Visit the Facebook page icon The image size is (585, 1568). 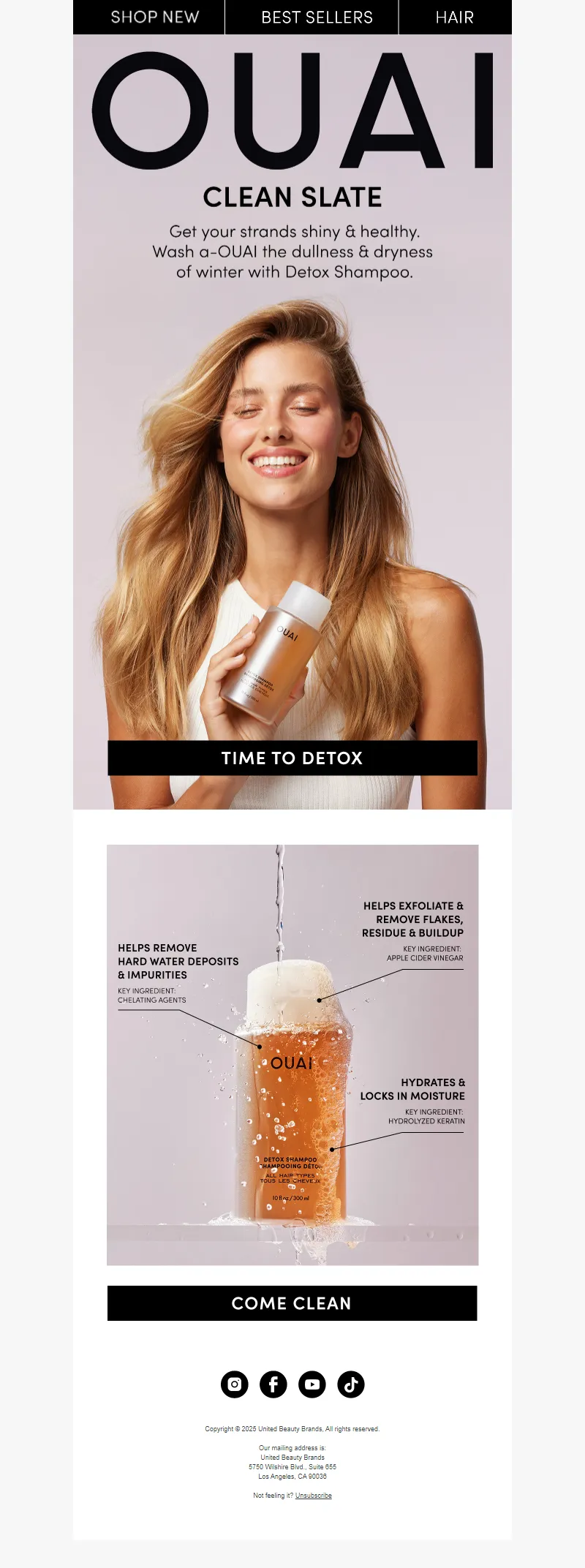[273, 1384]
